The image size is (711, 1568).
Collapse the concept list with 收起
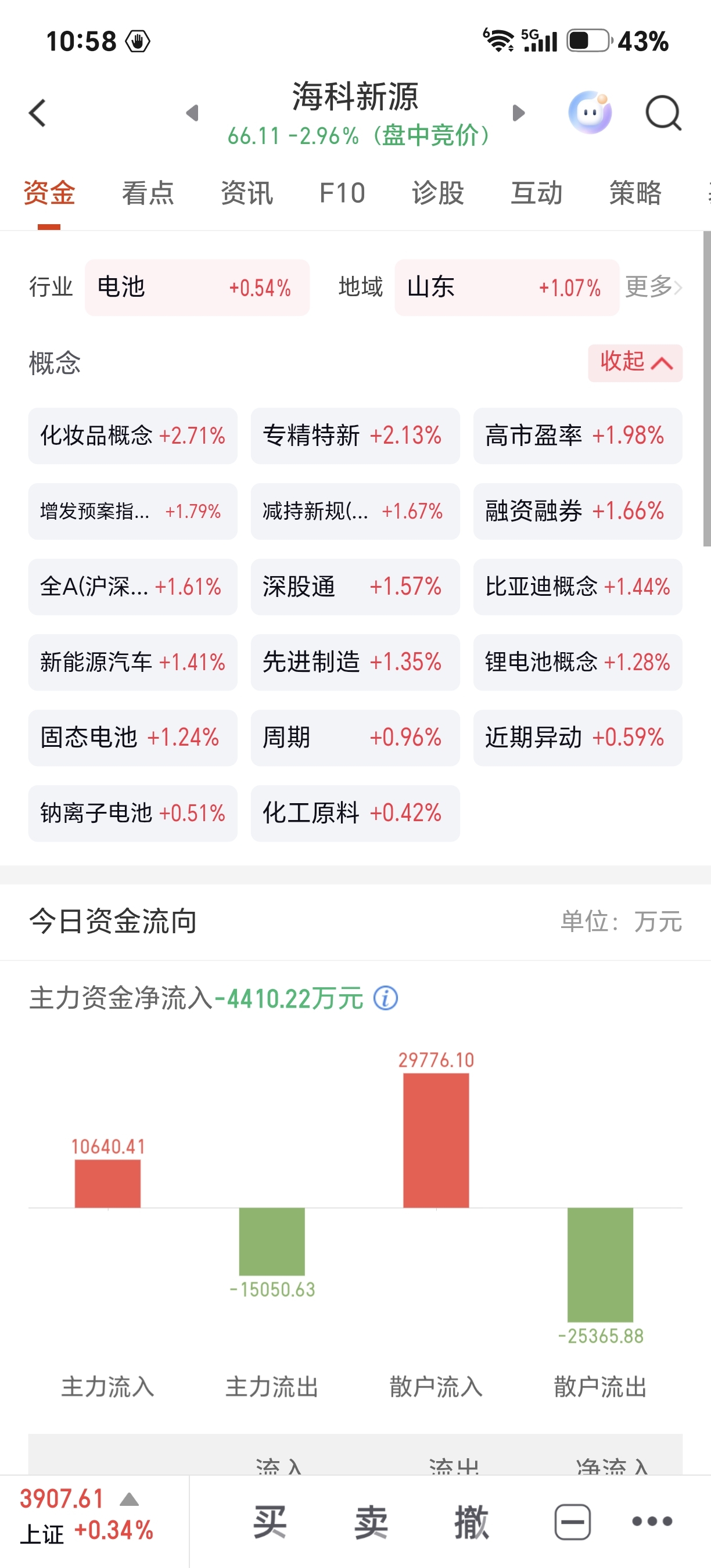(635, 364)
